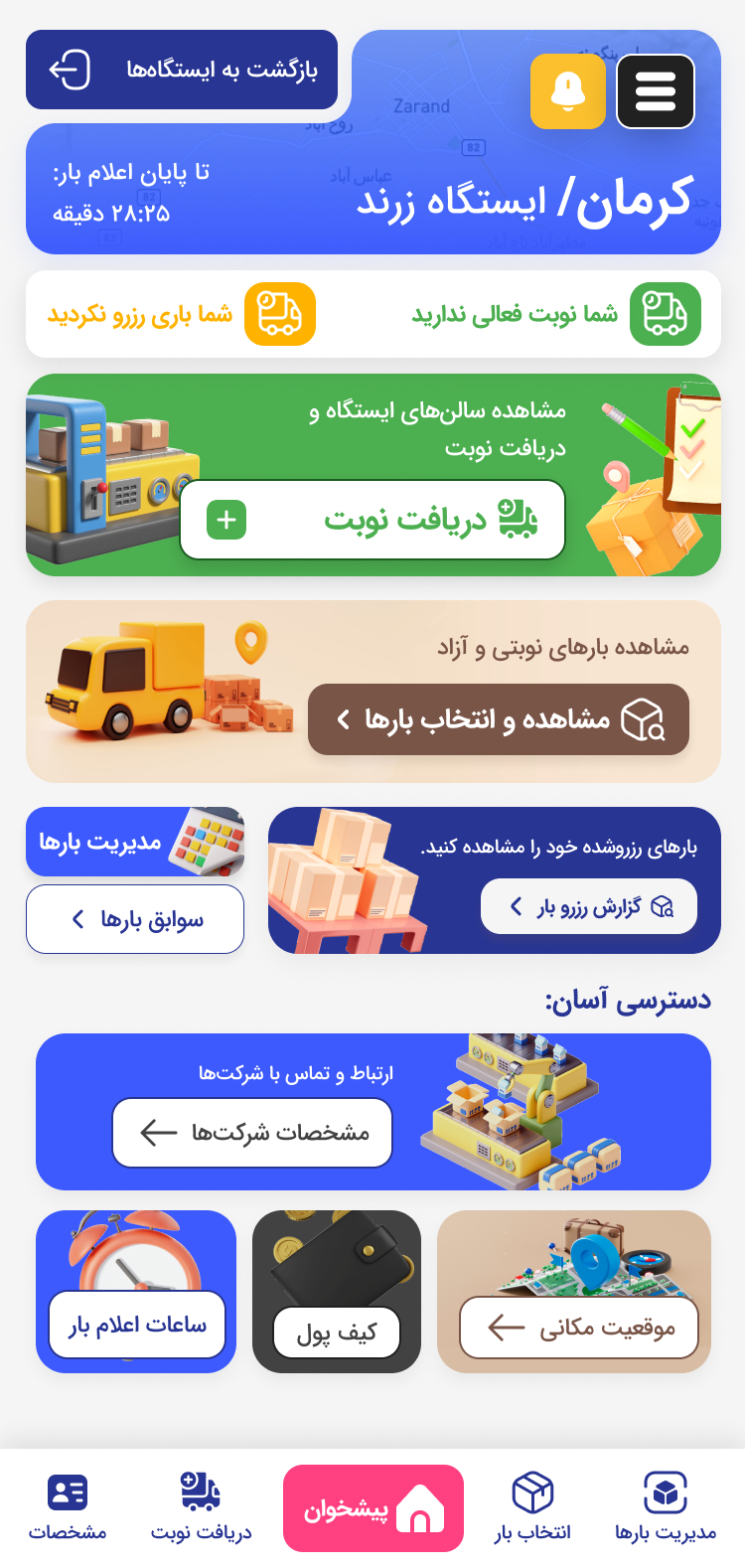Screen dimensions: 745x1568
Task: Switch to مدیریت بارها tab
Action: pos(665,1507)
